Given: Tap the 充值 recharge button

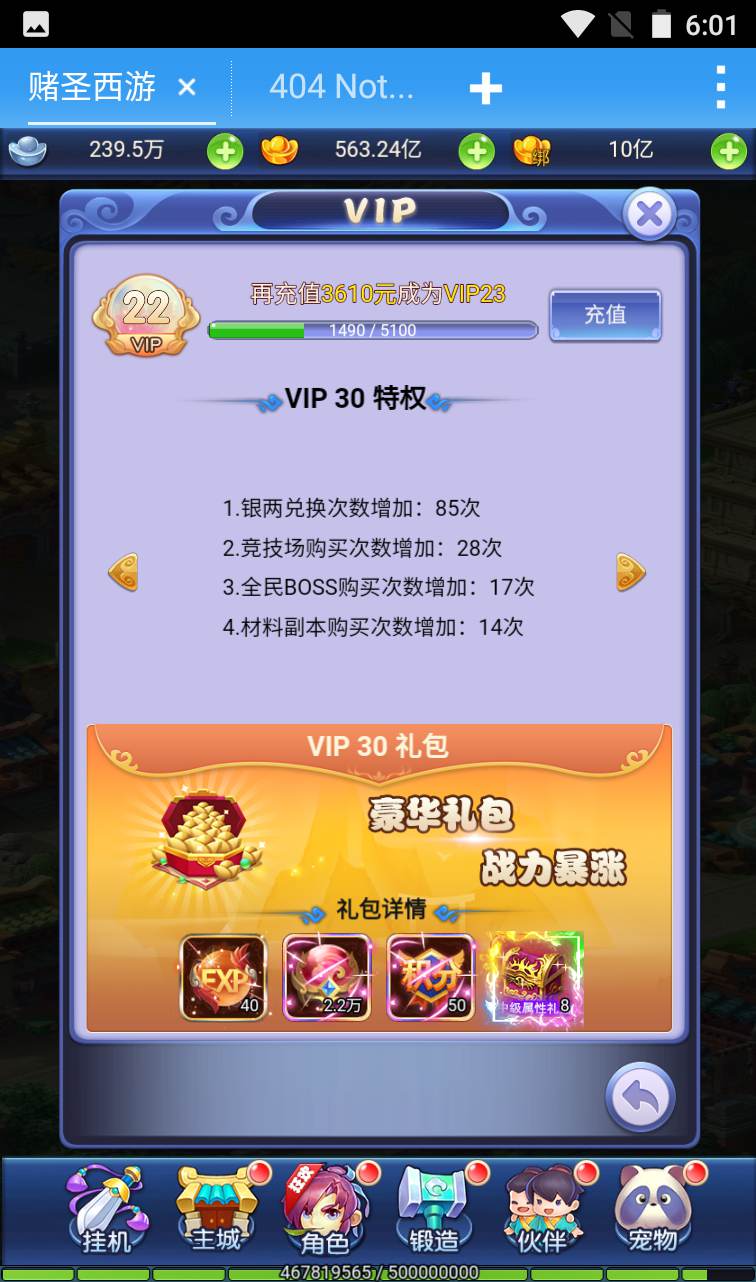Looking at the screenshot, I should point(605,315).
